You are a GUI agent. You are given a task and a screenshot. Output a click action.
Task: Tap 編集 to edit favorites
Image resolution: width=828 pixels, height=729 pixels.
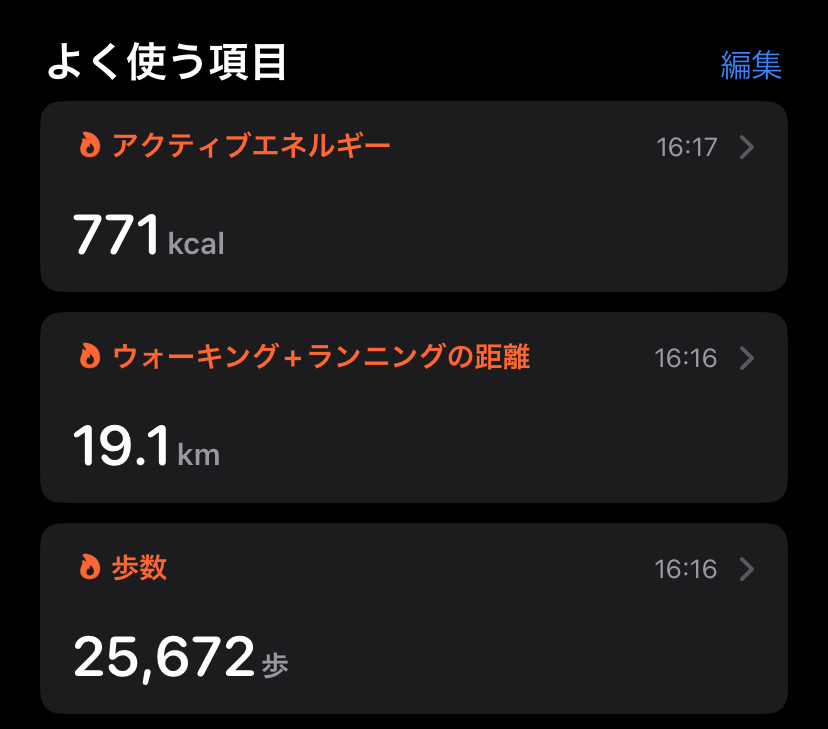click(x=751, y=65)
